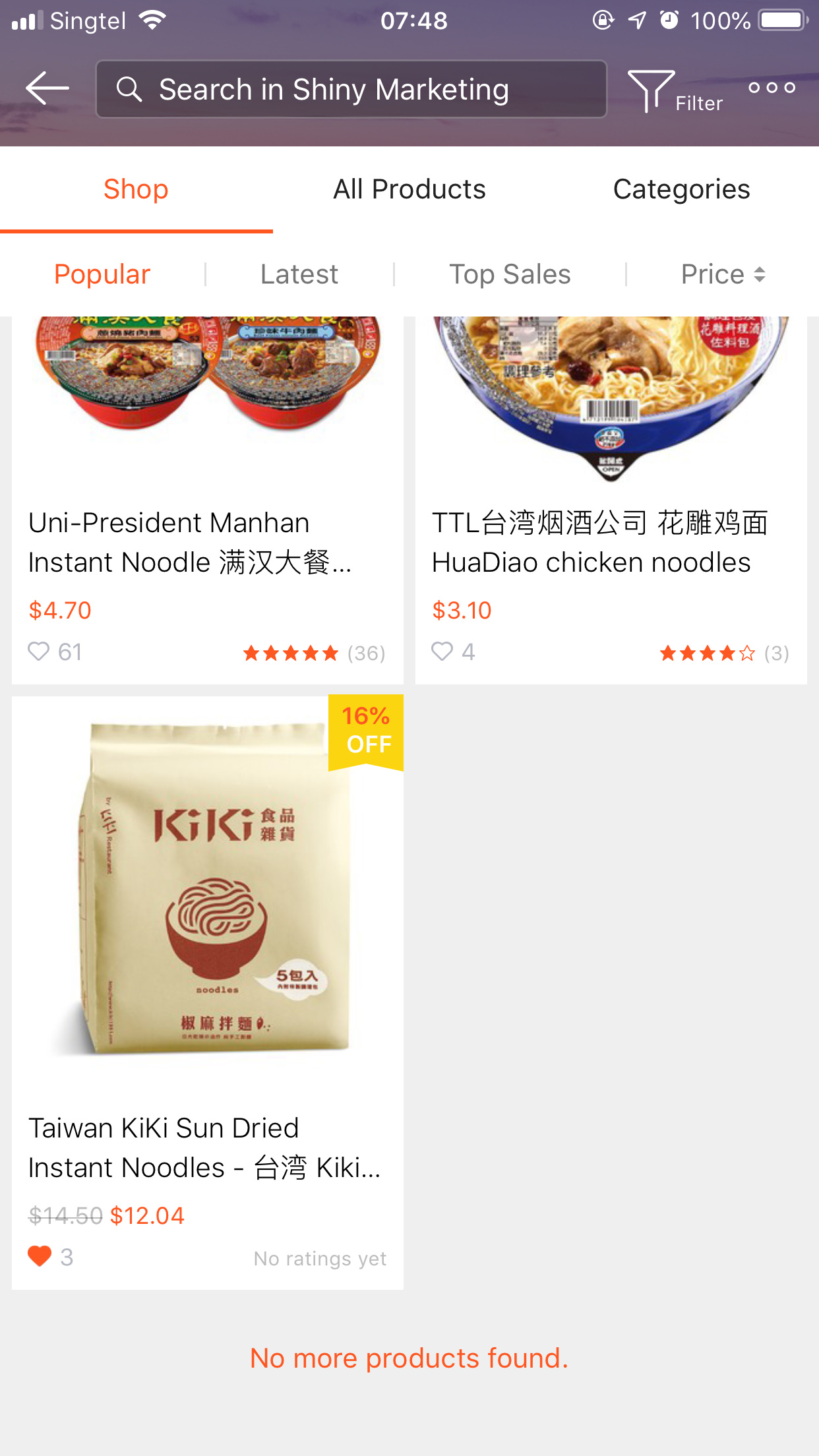819x1456 pixels.
Task: Open the three-dot overflow menu
Action: point(772,88)
